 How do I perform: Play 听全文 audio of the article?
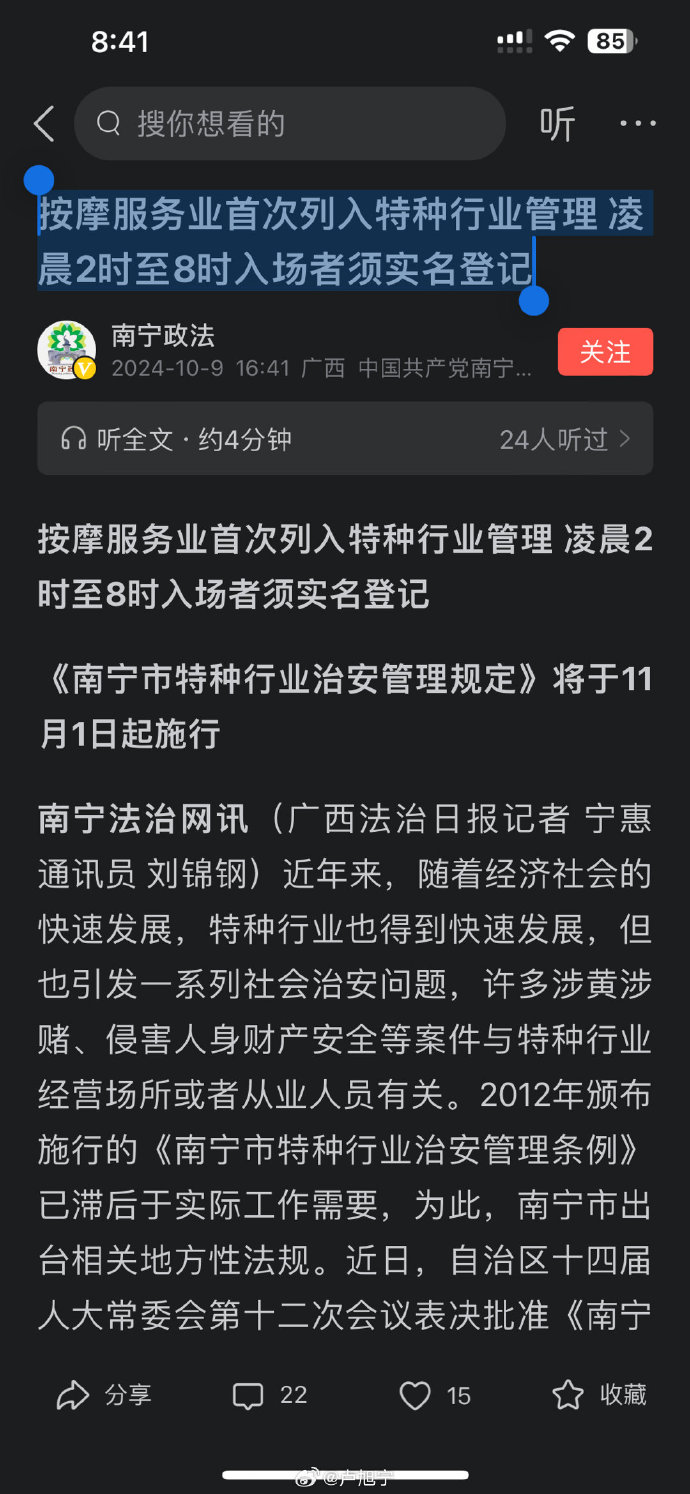[x=176, y=439]
